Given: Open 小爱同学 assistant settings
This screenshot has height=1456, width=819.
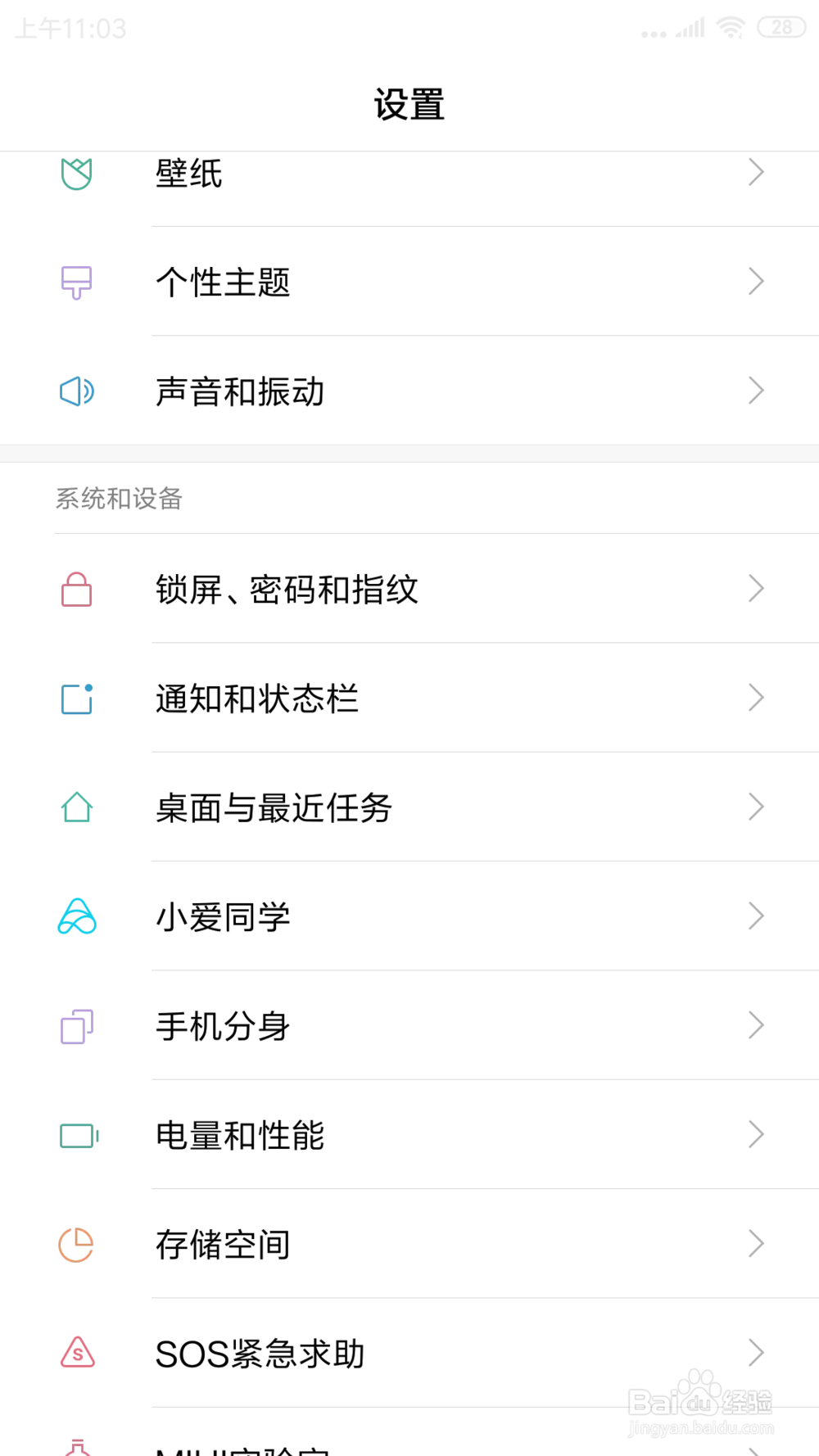Looking at the screenshot, I should (409, 916).
